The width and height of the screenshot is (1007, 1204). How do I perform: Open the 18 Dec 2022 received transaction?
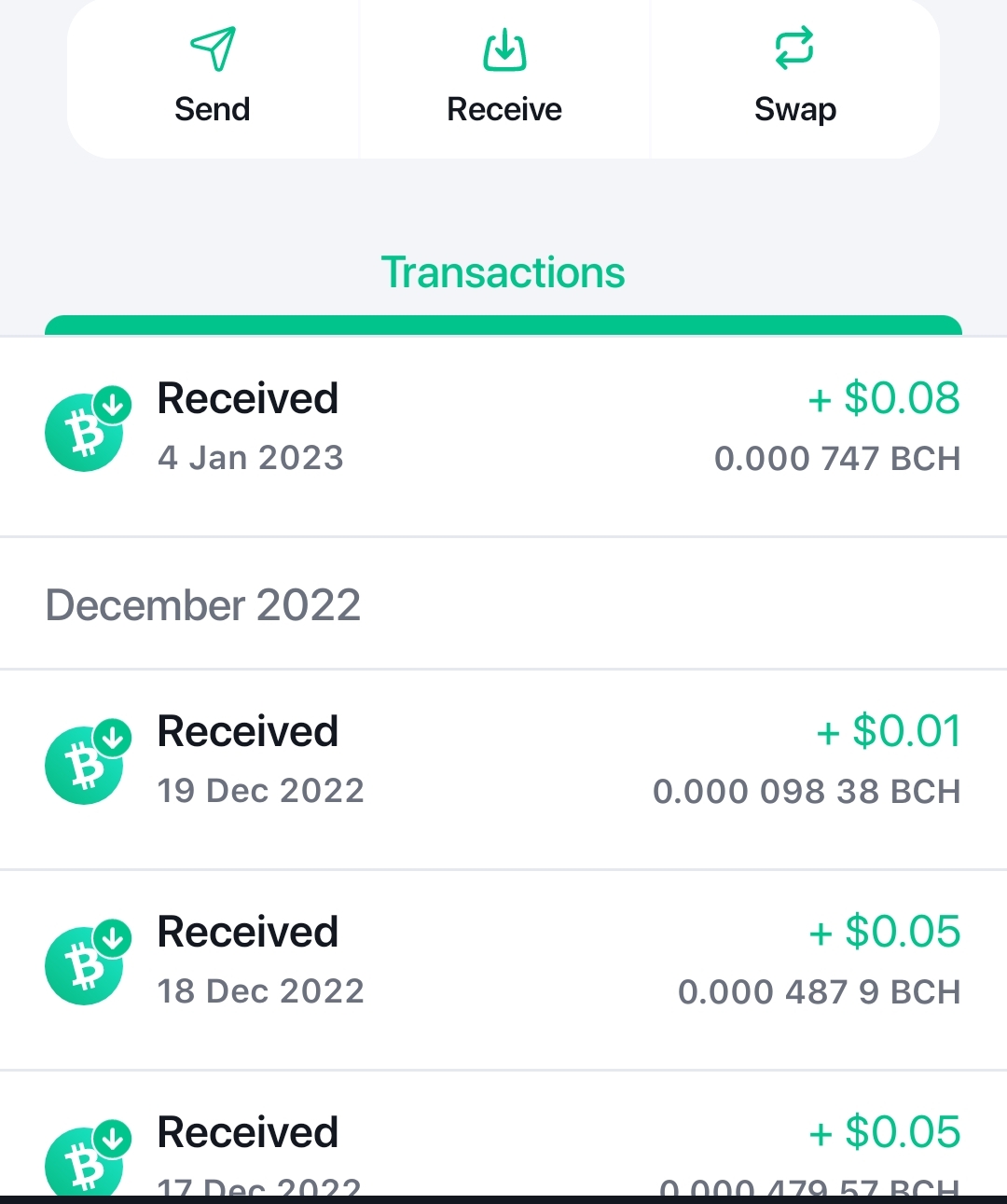point(504,970)
